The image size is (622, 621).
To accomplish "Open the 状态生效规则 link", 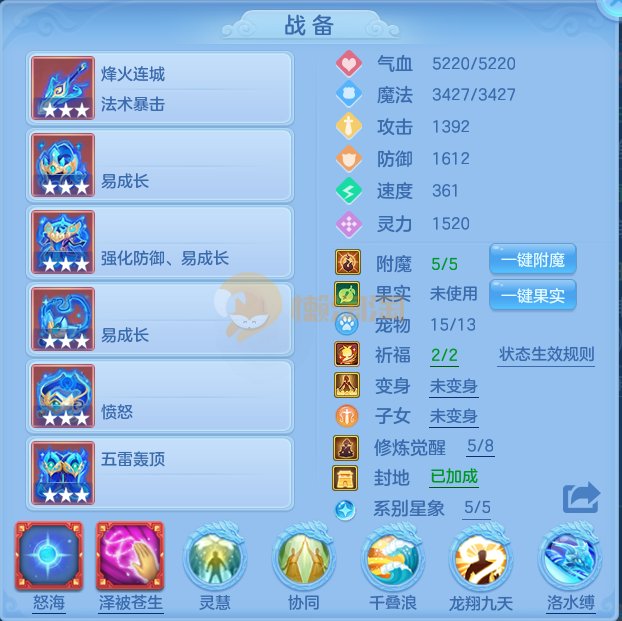I will pos(546,354).
